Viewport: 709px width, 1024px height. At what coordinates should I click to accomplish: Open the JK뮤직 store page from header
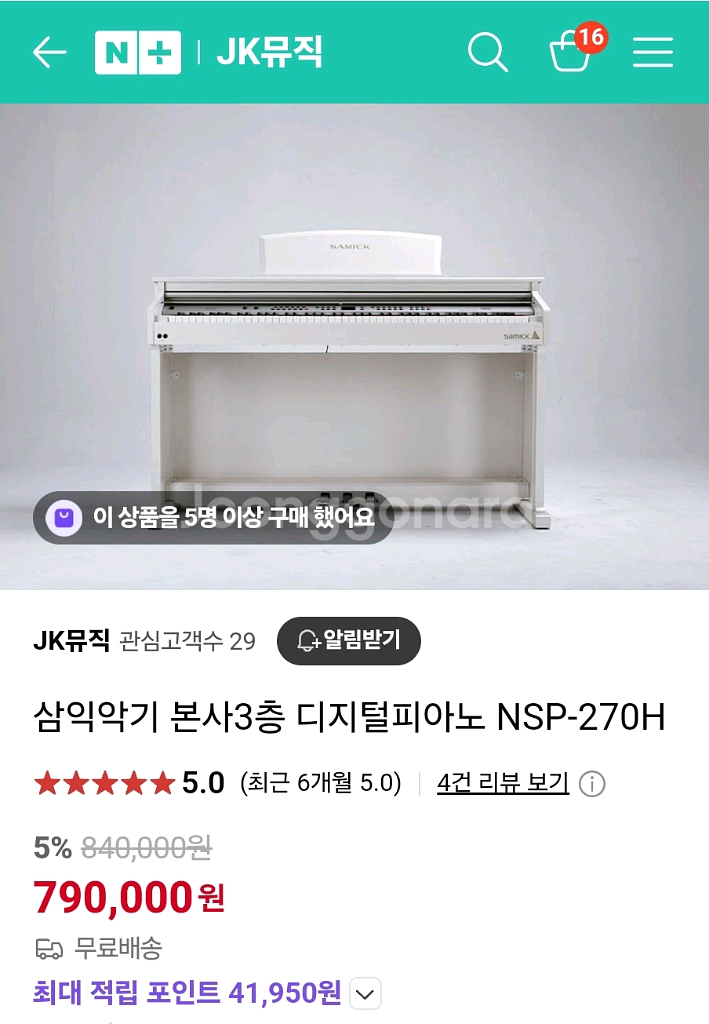pos(269,52)
